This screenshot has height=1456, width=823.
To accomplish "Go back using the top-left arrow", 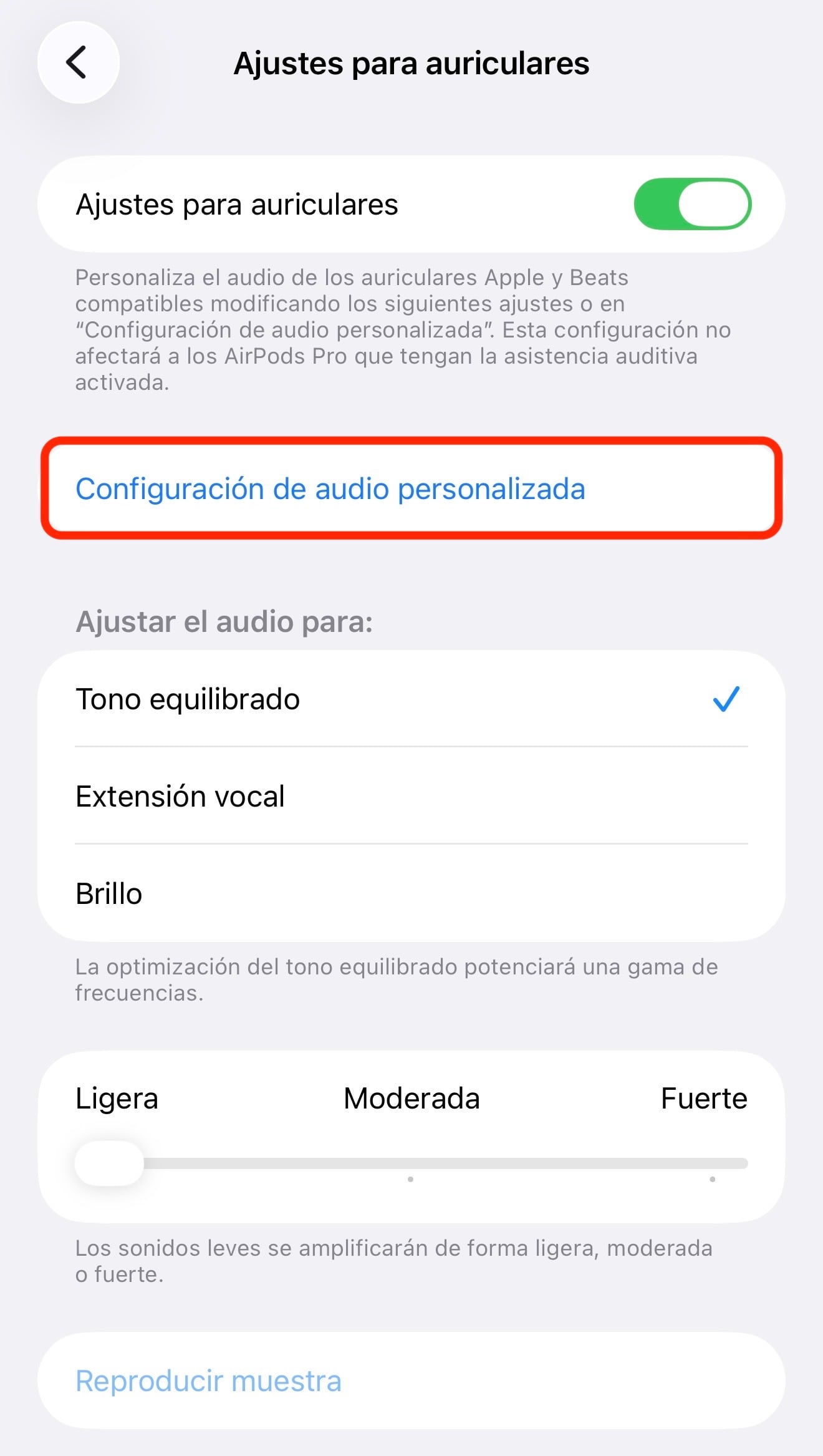I will [x=78, y=62].
